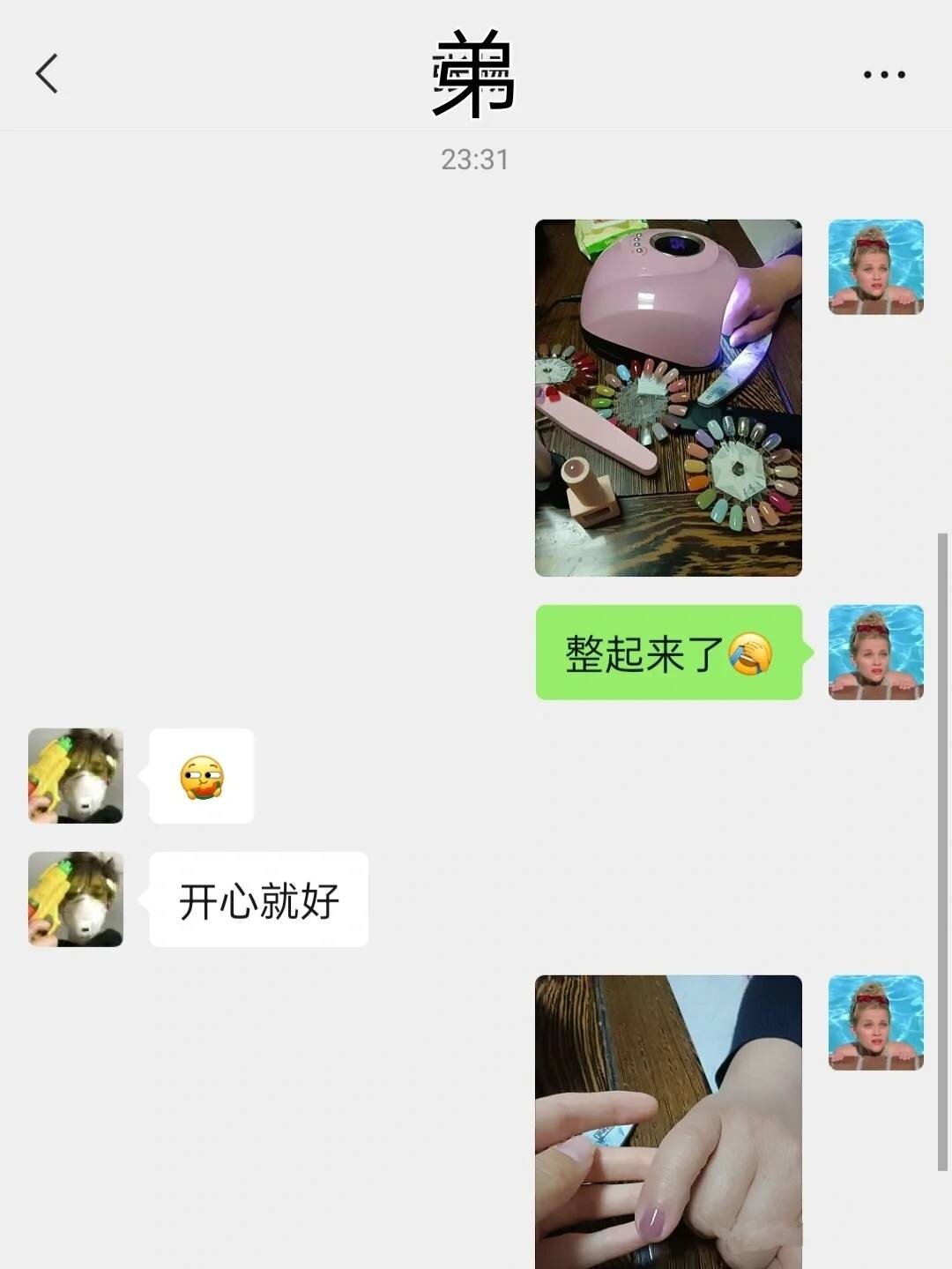
Task: Open the nail lamp photo message
Action: click(668, 398)
